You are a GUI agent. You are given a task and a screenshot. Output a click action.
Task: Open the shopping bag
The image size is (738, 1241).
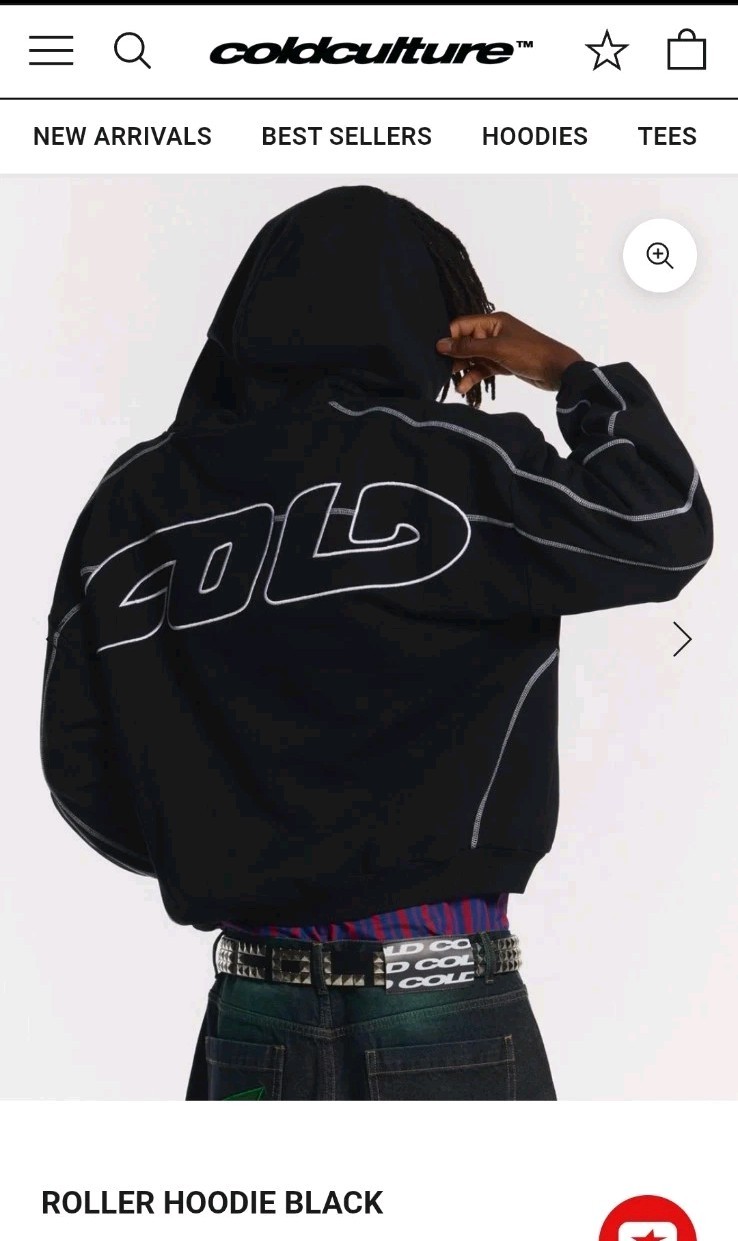tap(686, 50)
